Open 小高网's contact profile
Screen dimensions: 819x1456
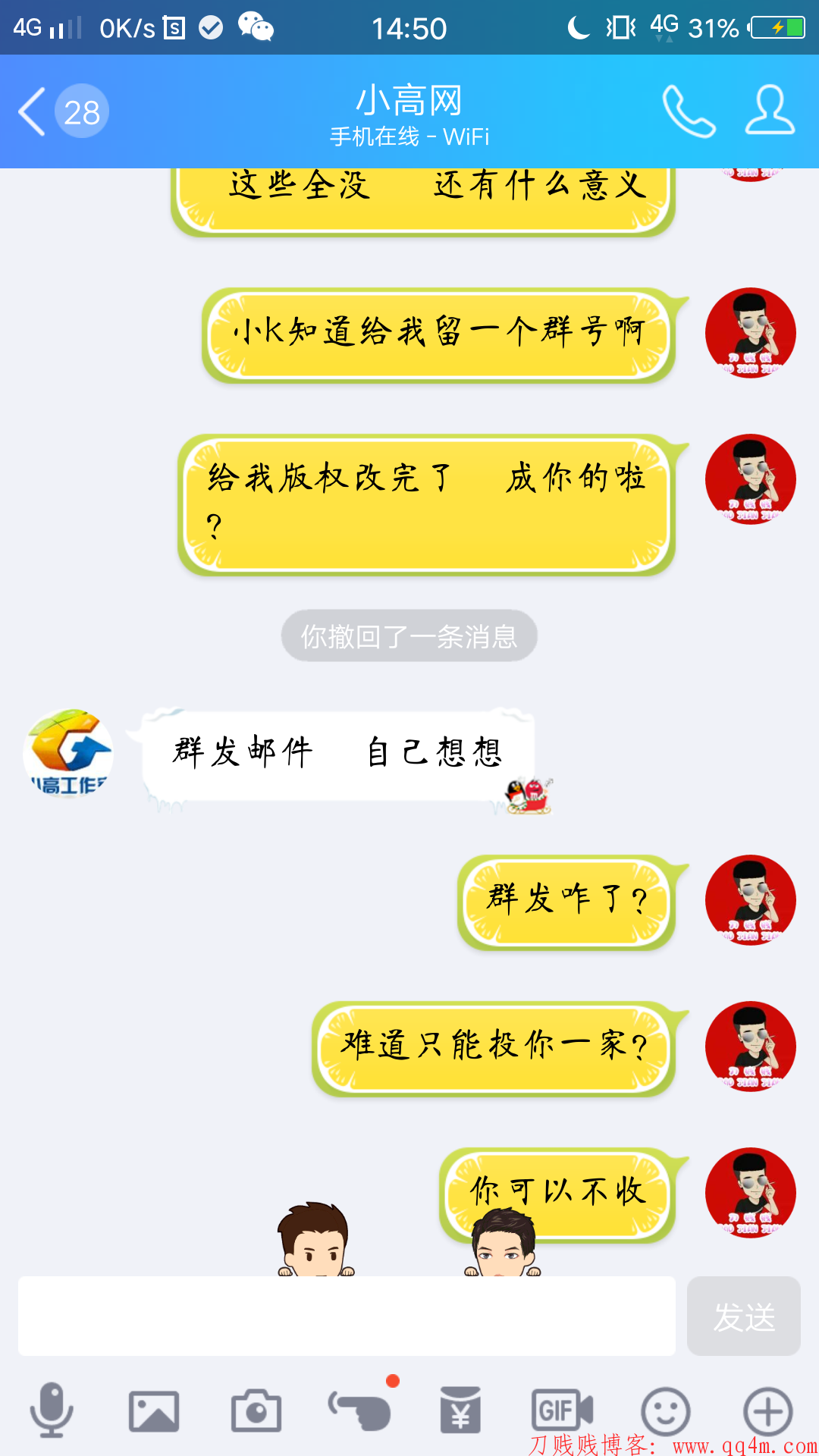770,111
